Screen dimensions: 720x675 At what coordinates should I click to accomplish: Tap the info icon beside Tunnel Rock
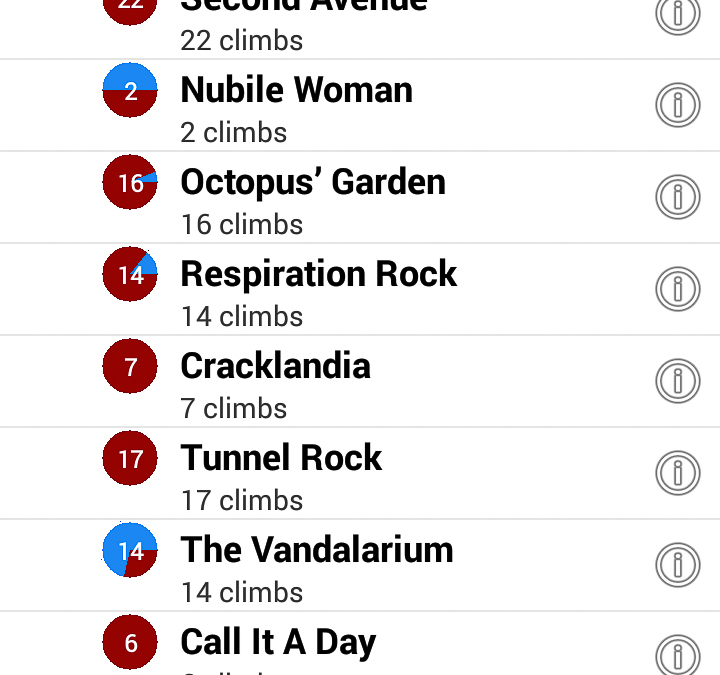pos(678,473)
